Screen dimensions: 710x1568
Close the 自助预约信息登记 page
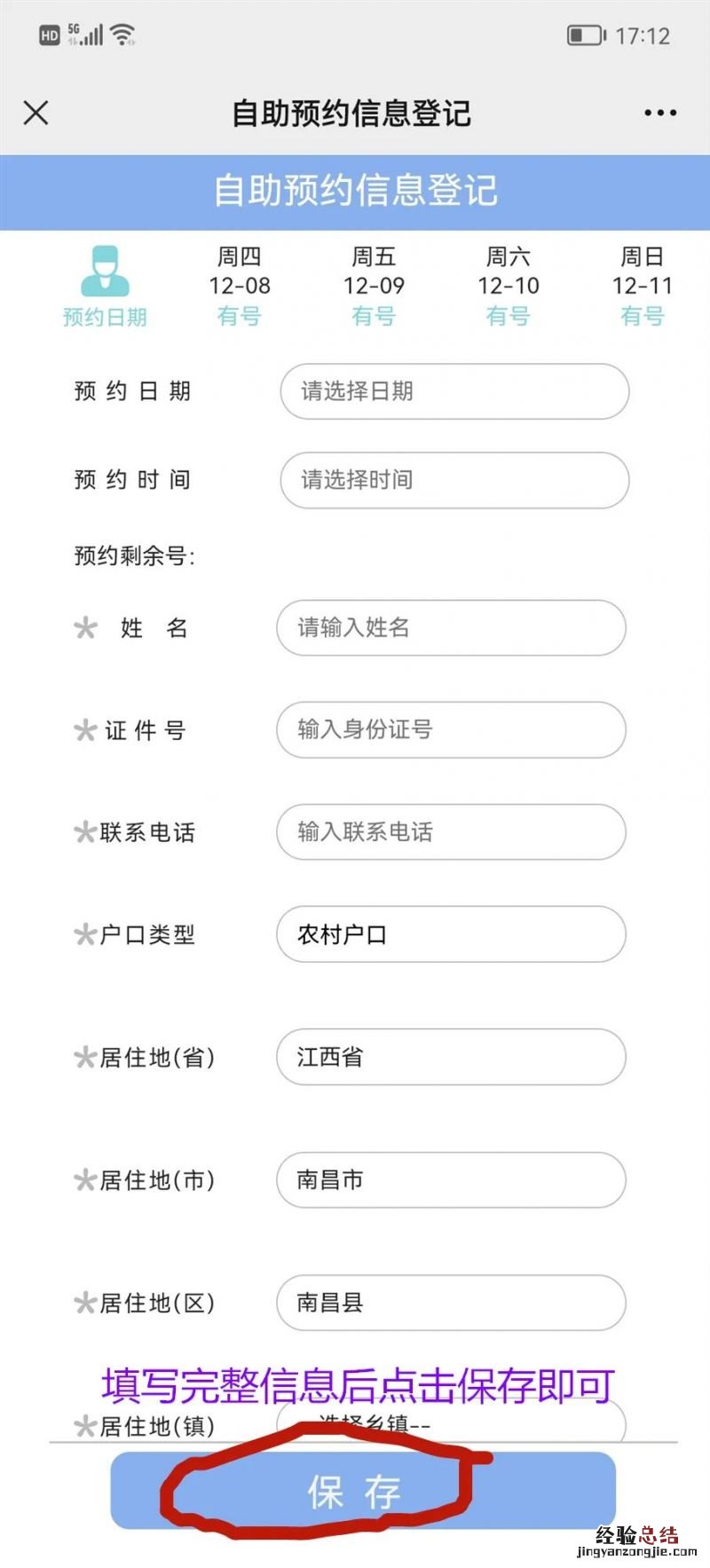click(36, 113)
